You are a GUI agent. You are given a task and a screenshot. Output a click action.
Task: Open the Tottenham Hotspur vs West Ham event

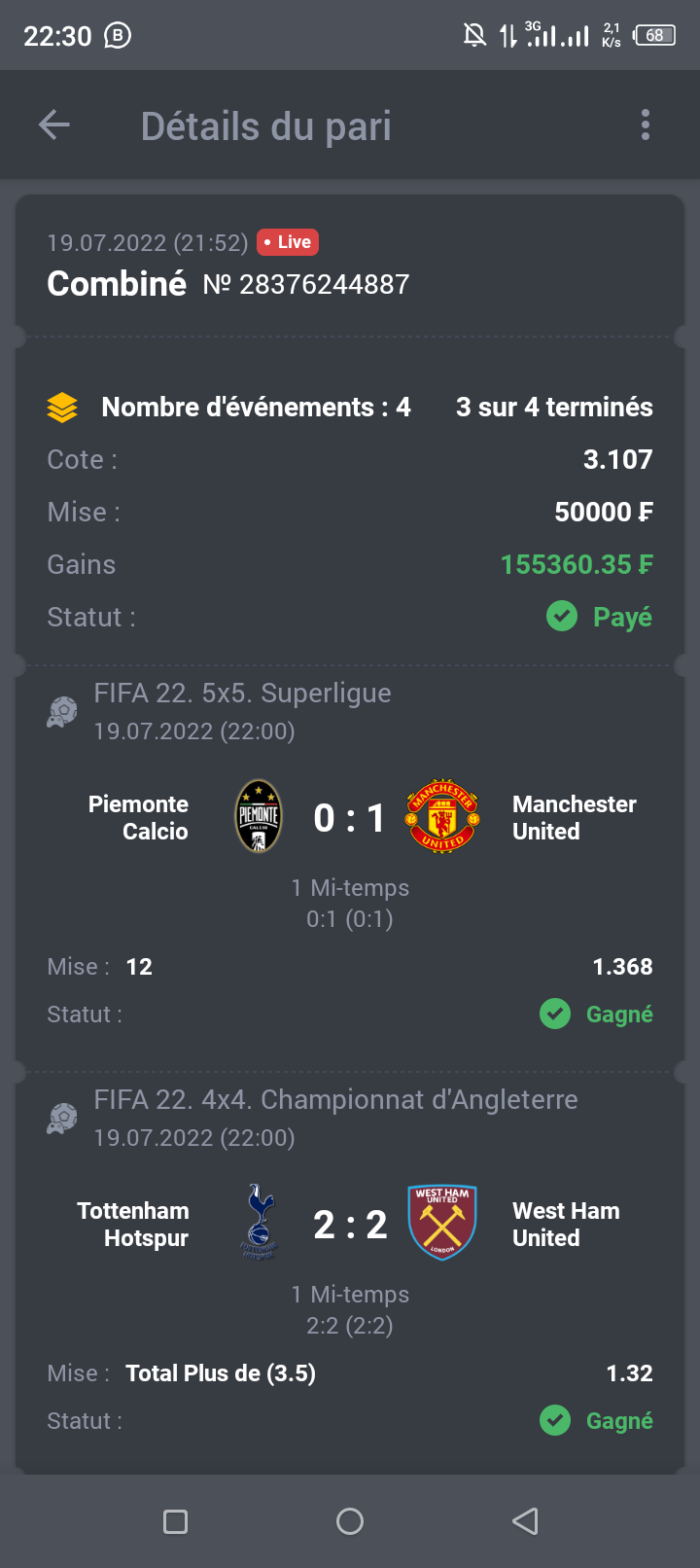[350, 1225]
